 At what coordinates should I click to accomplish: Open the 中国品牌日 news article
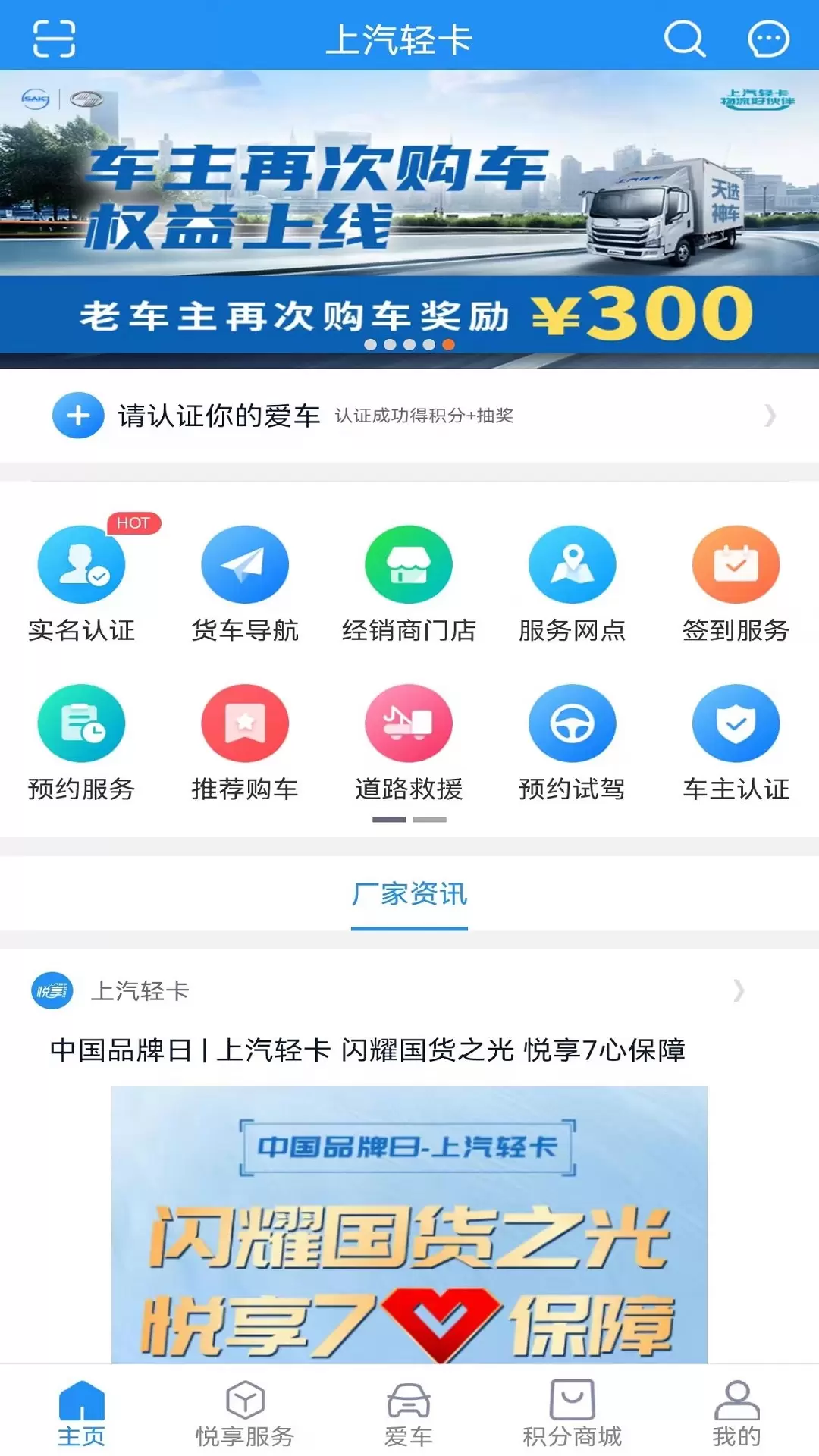coord(368,1050)
